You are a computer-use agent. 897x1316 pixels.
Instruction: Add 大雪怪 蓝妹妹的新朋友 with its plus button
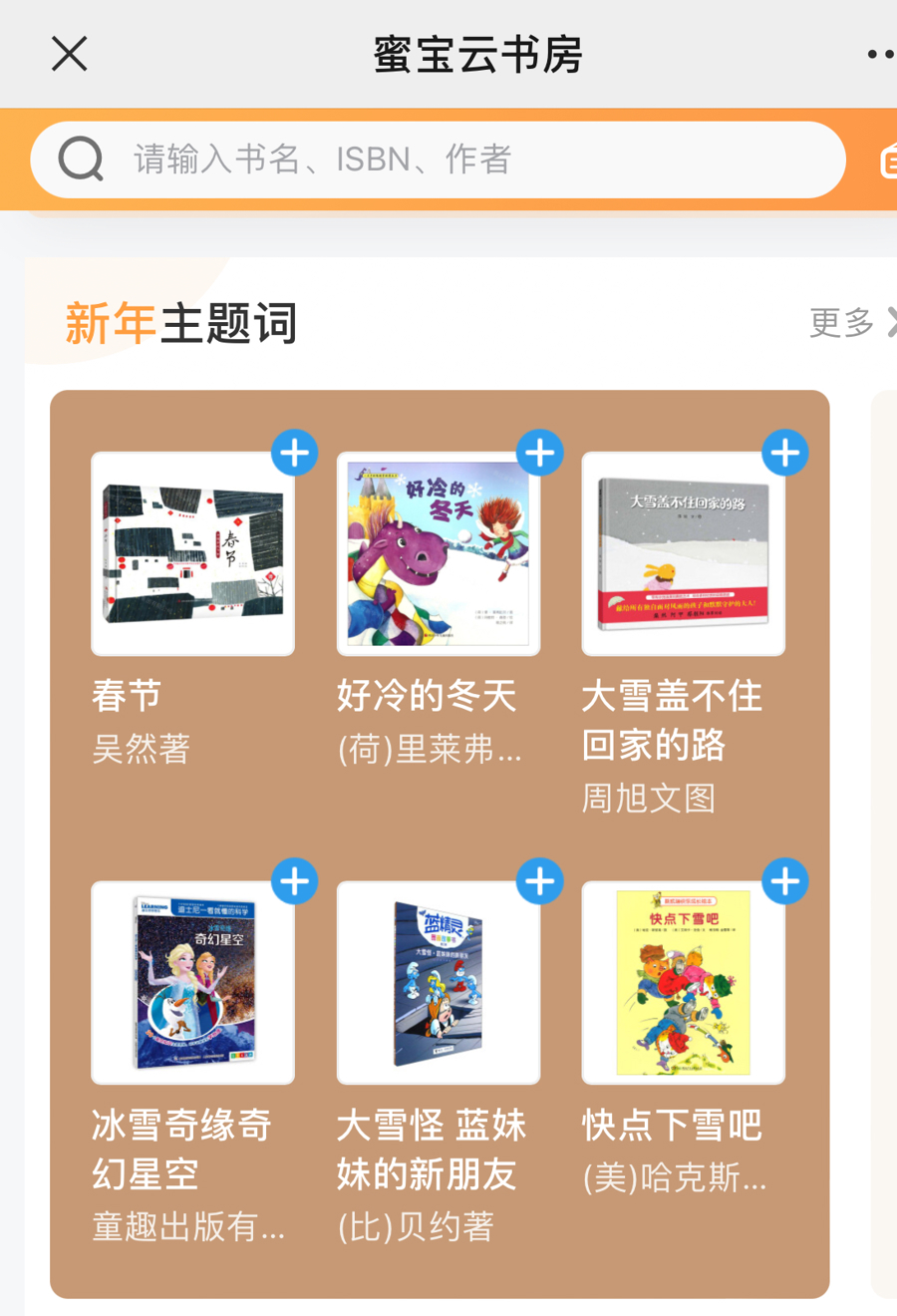(540, 882)
